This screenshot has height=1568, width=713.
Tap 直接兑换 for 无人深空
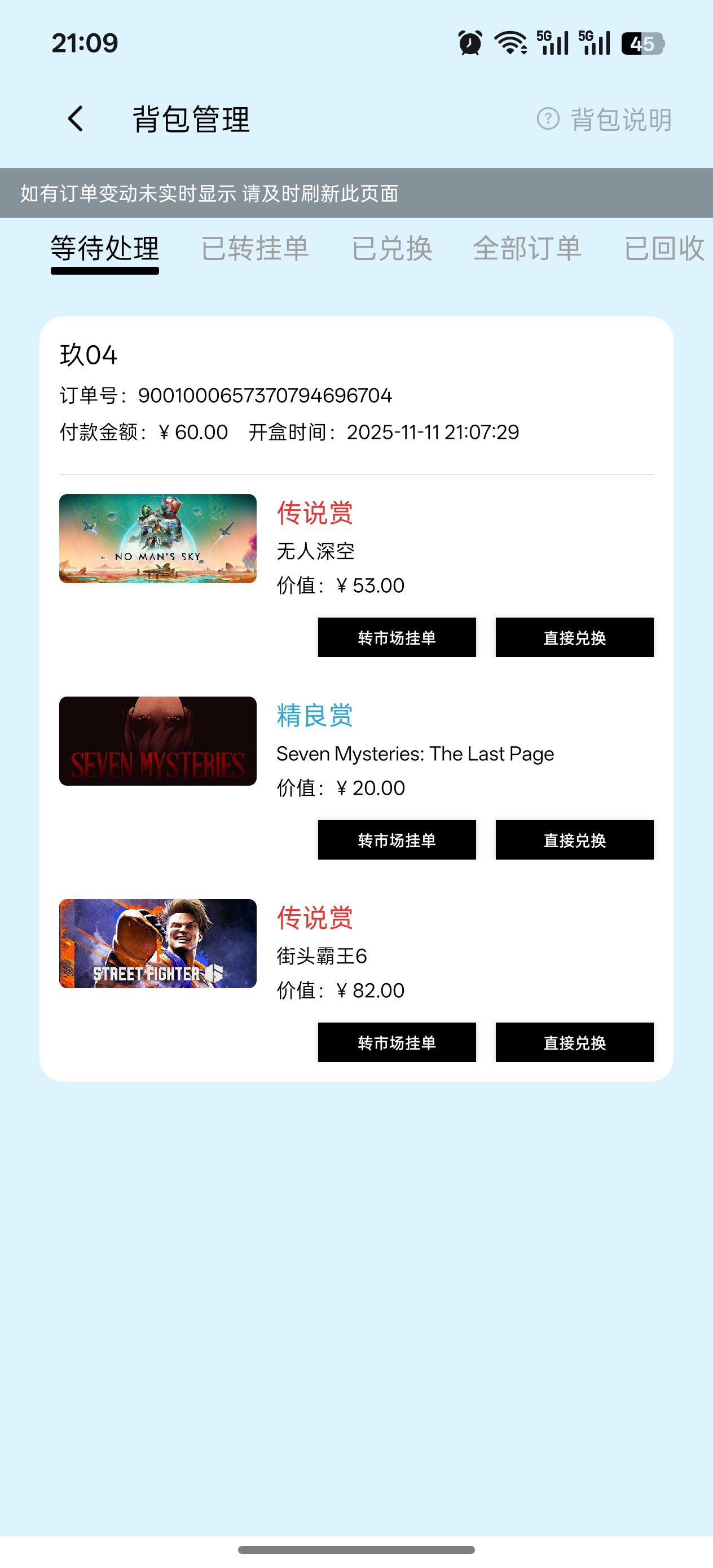574,637
